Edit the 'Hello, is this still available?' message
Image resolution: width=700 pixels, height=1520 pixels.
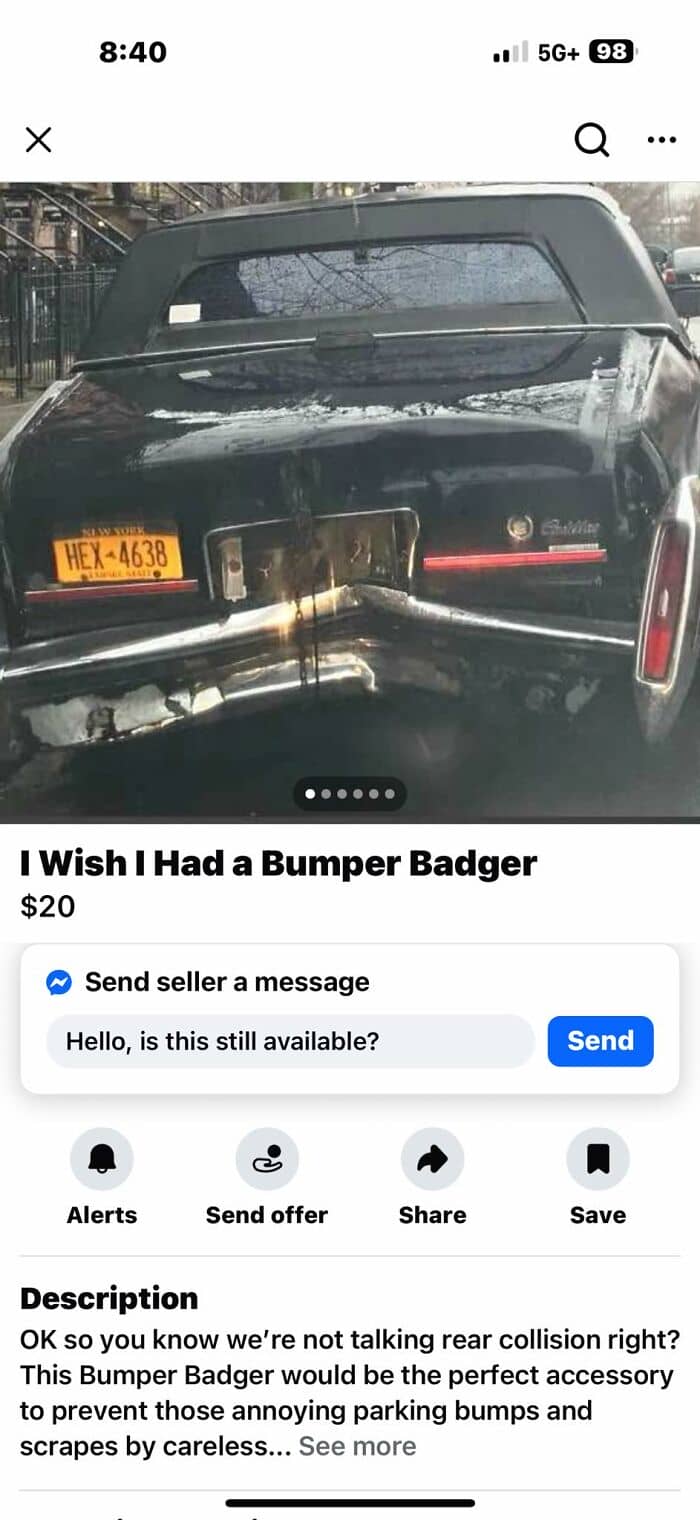tap(290, 1041)
